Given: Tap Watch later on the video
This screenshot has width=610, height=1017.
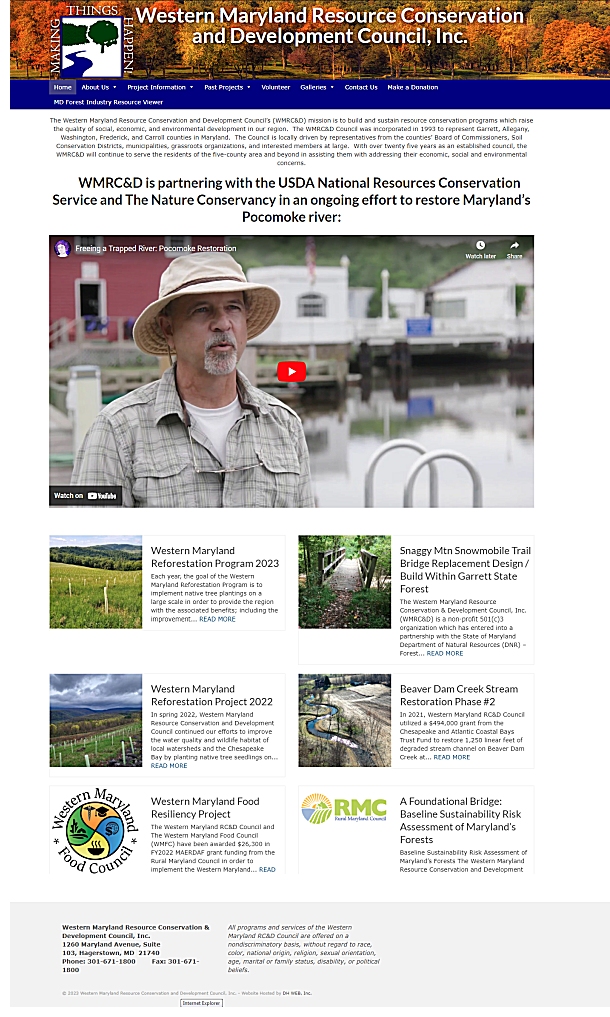Looking at the screenshot, I should pos(480,249).
